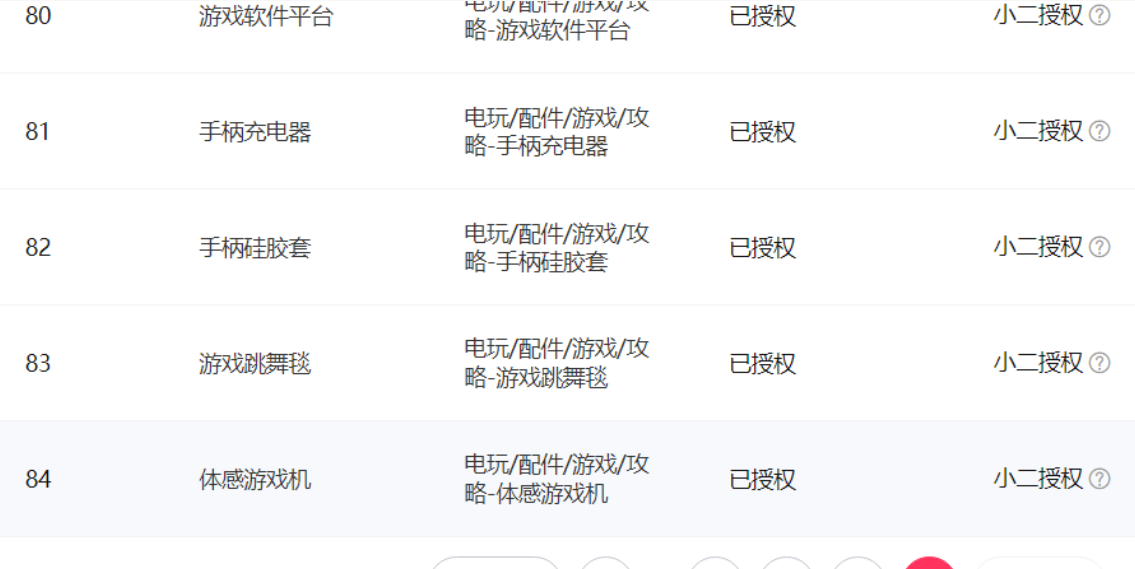Image resolution: width=1135 pixels, height=569 pixels.
Task: View 小二授权 help for 游戏跳舞毯
Action: 1099,363
